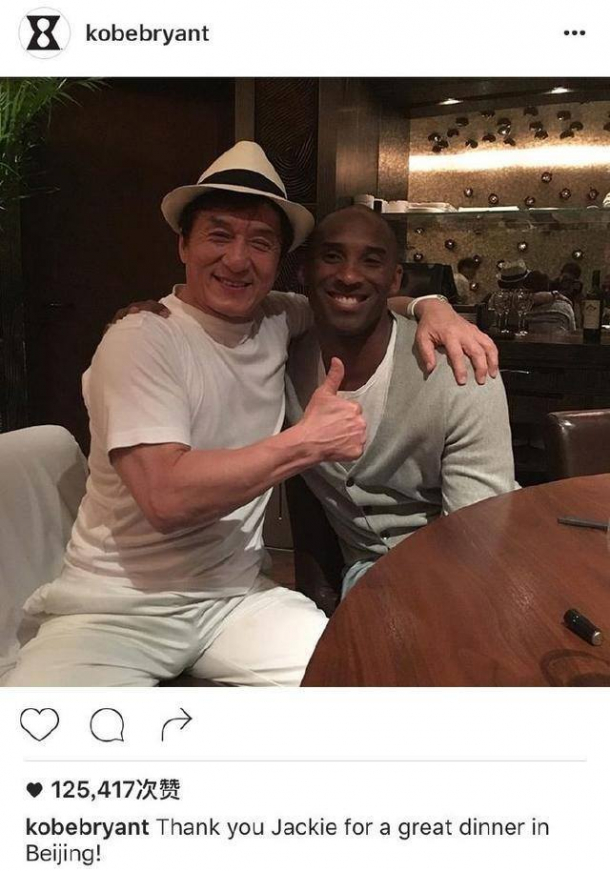Share the post with the arrow icon
610x871 pixels.
click(x=176, y=725)
